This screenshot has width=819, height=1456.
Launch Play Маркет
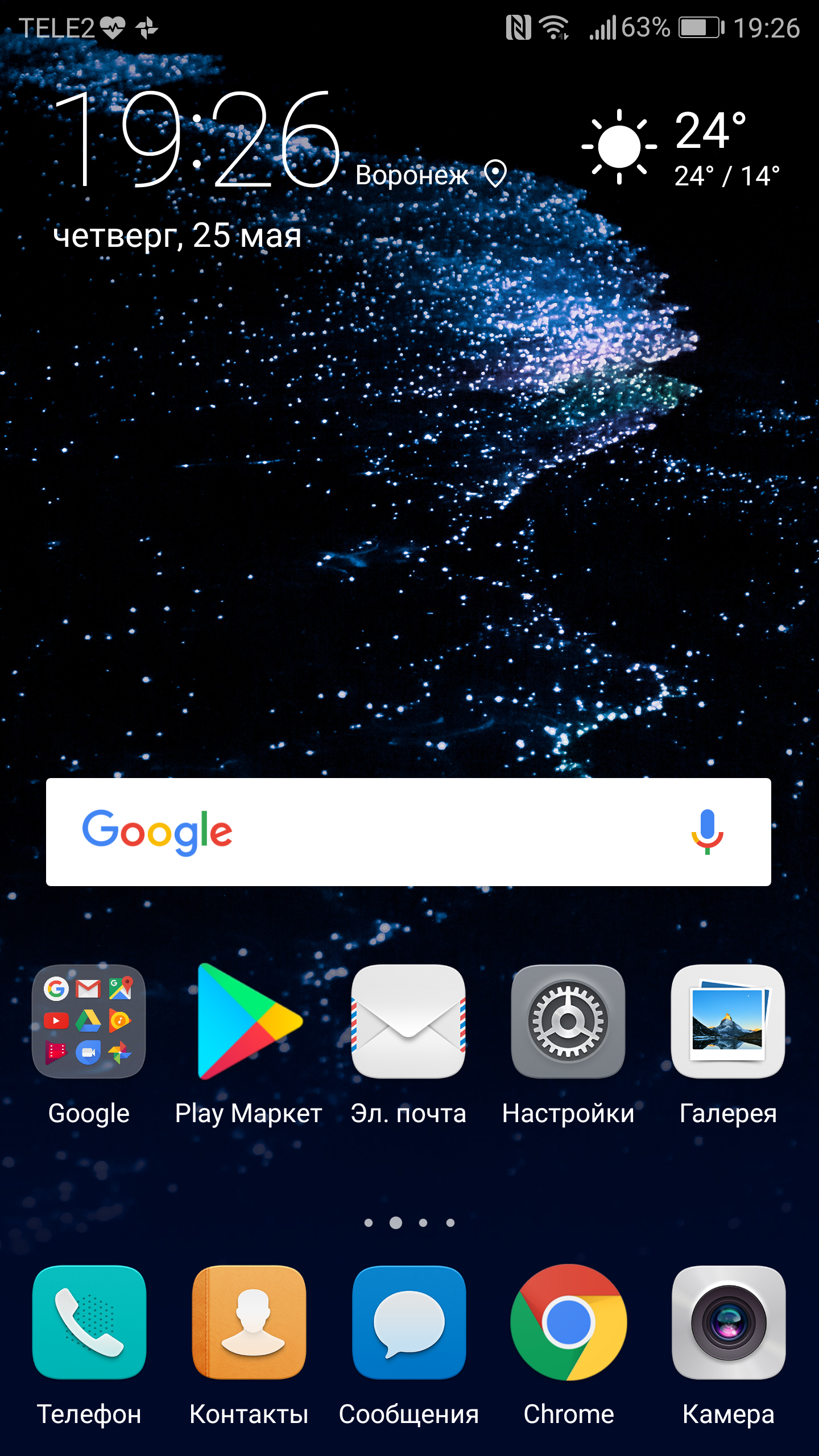[x=249, y=1021]
